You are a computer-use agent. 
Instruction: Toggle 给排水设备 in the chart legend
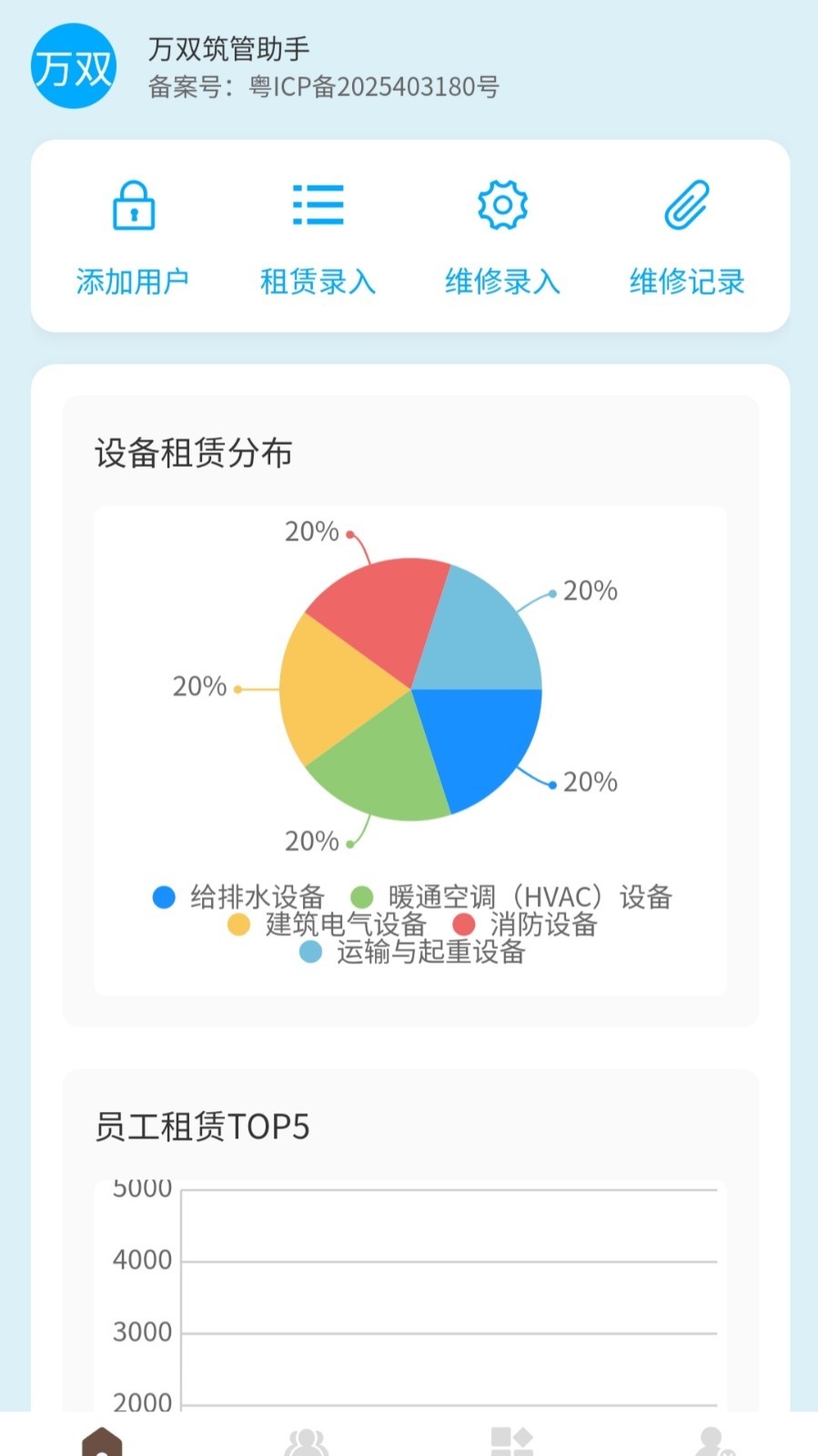tap(239, 897)
